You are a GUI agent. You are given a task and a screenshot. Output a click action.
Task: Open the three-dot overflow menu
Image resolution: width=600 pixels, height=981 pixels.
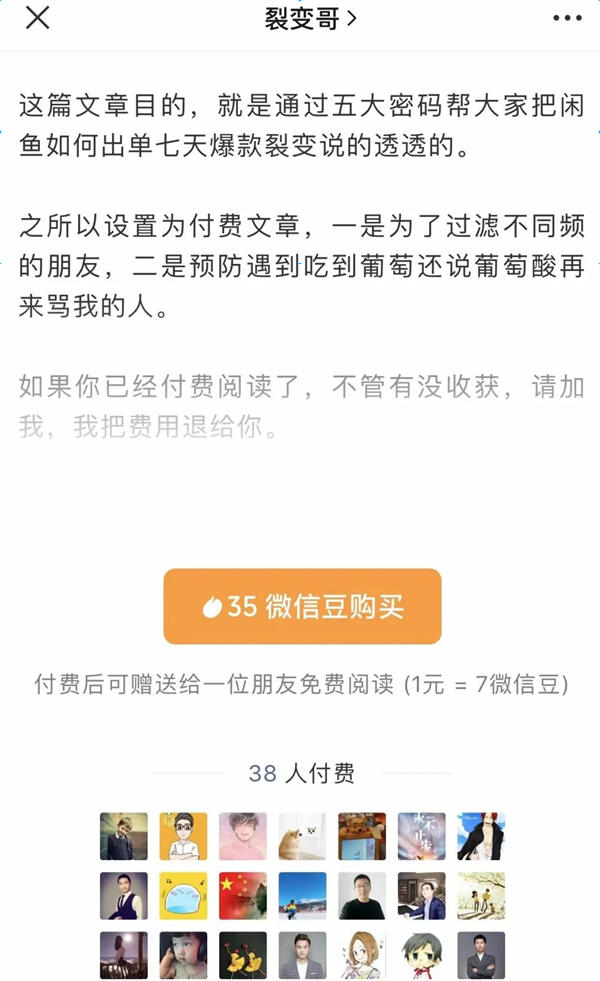click(x=567, y=19)
